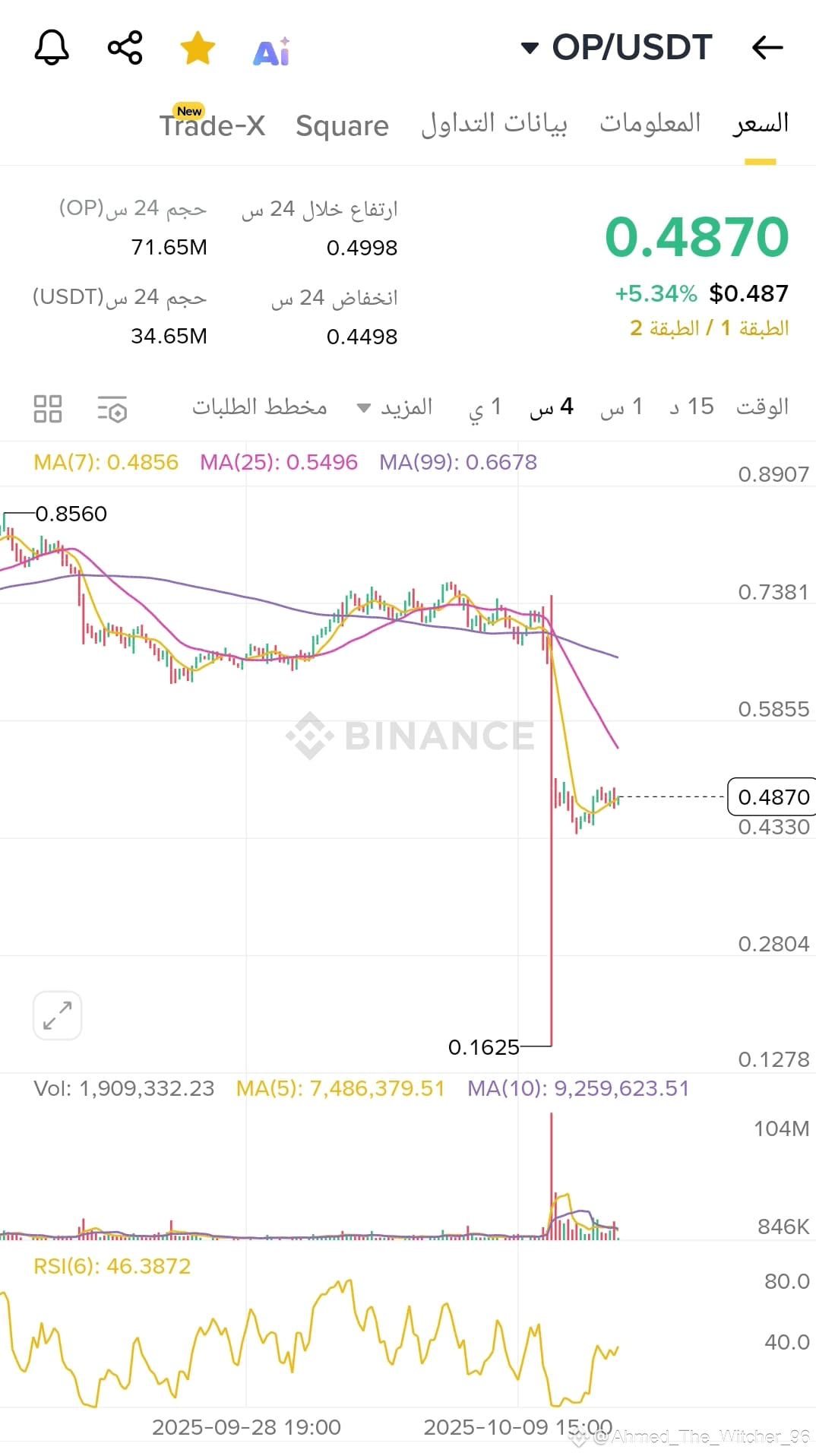Open the notifications bell

coord(51,47)
